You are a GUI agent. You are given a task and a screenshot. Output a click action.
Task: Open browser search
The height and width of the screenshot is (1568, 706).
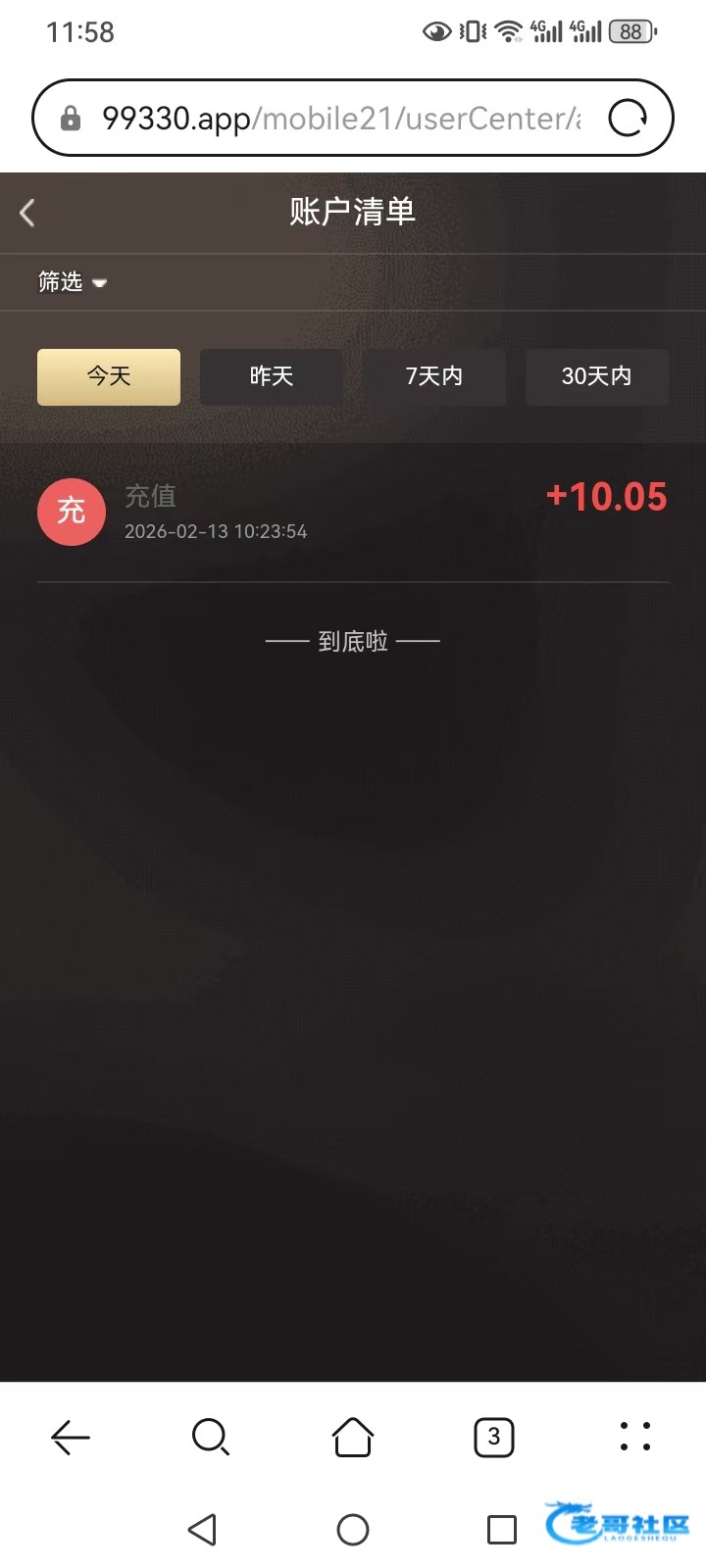[x=211, y=1438]
